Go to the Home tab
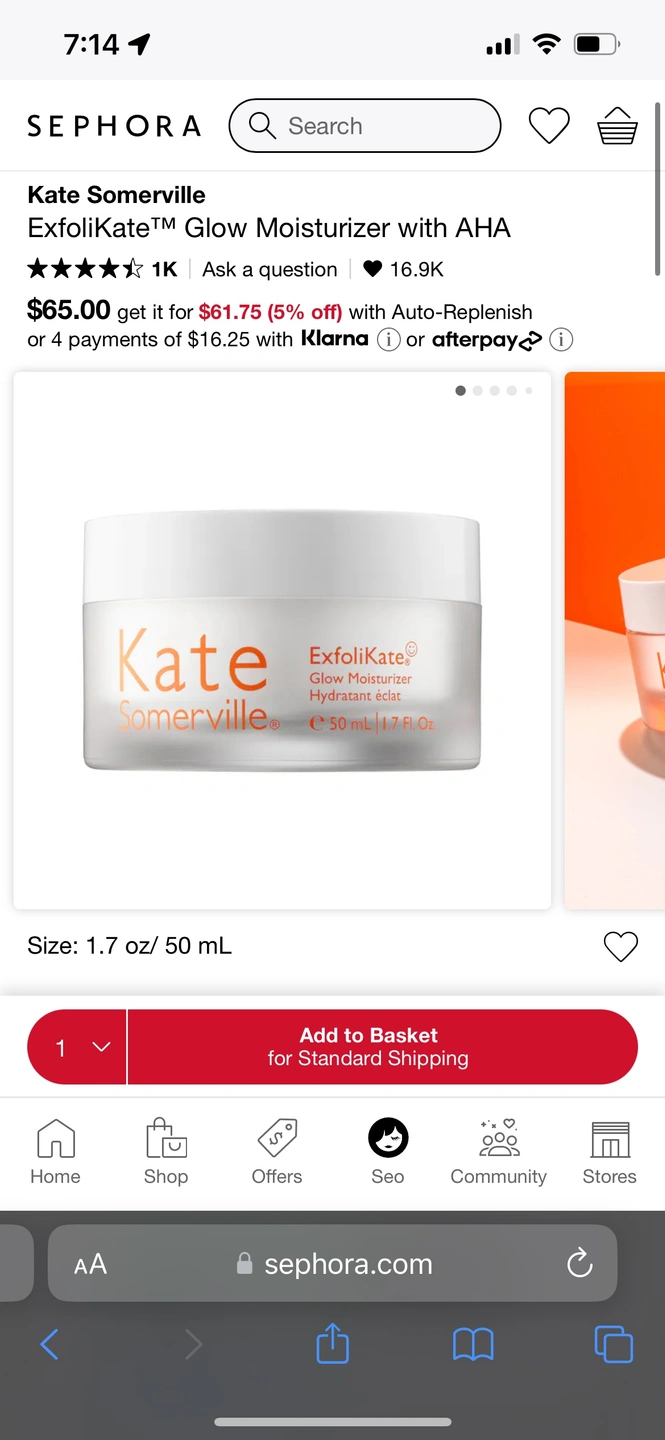Screen dimensions: 665x1440 pyautogui.click(x=55, y=1152)
